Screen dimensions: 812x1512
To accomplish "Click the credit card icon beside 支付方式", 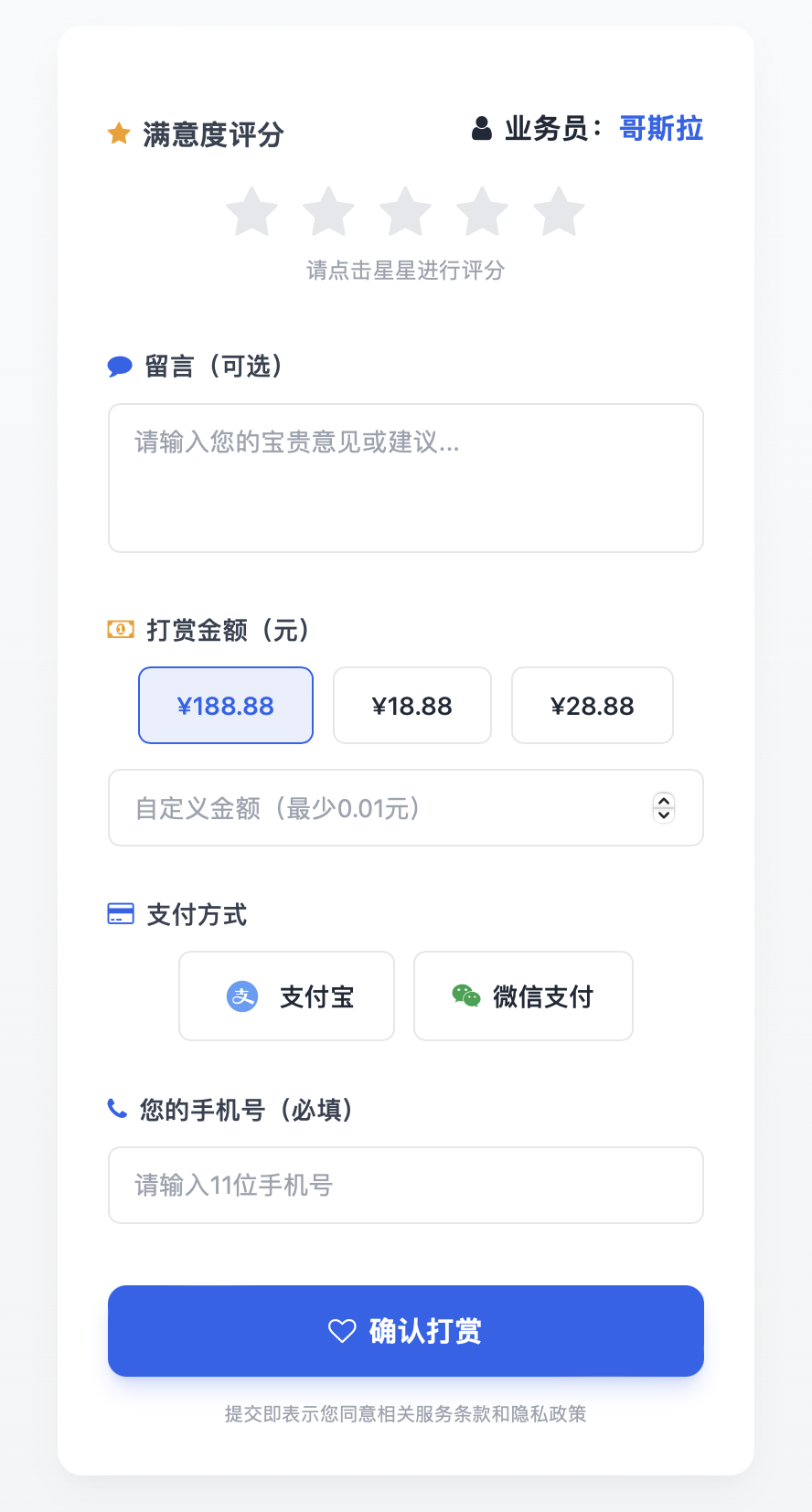I will pos(120,913).
